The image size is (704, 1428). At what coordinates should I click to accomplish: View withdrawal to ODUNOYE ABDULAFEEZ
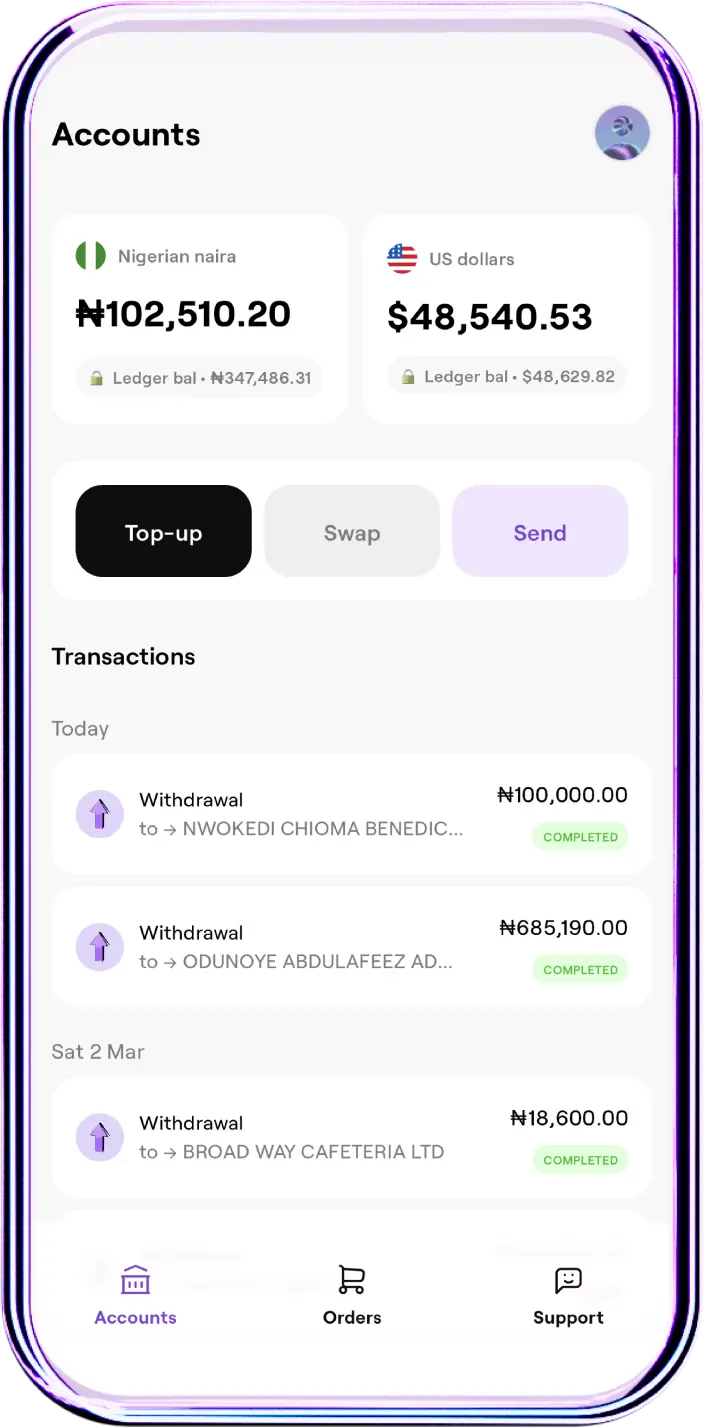[x=352, y=947]
